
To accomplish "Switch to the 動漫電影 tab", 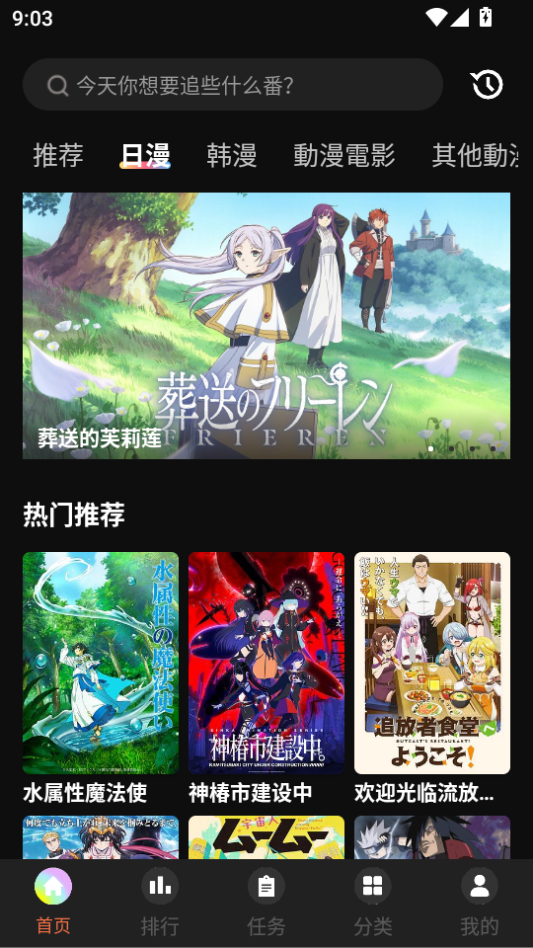I will [344, 156].
